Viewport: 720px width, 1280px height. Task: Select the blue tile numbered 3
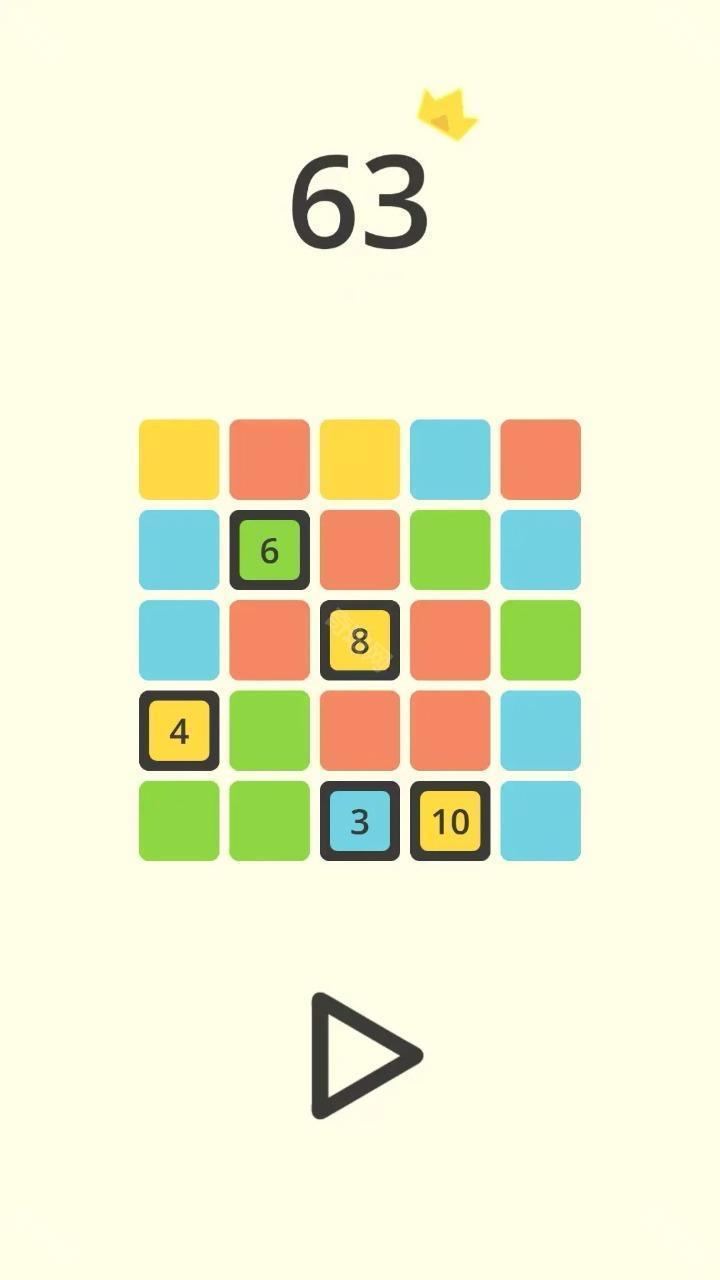pos(360,821)
